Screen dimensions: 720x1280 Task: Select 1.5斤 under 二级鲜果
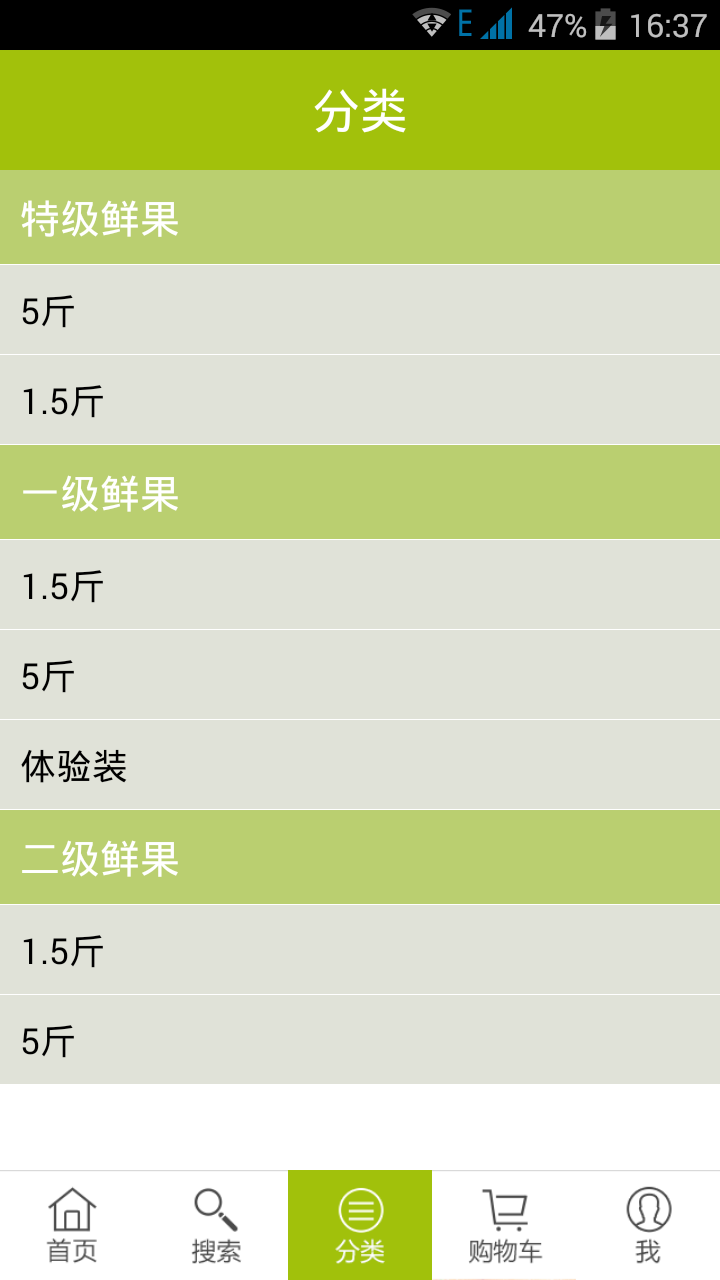(x=360, y=950)
